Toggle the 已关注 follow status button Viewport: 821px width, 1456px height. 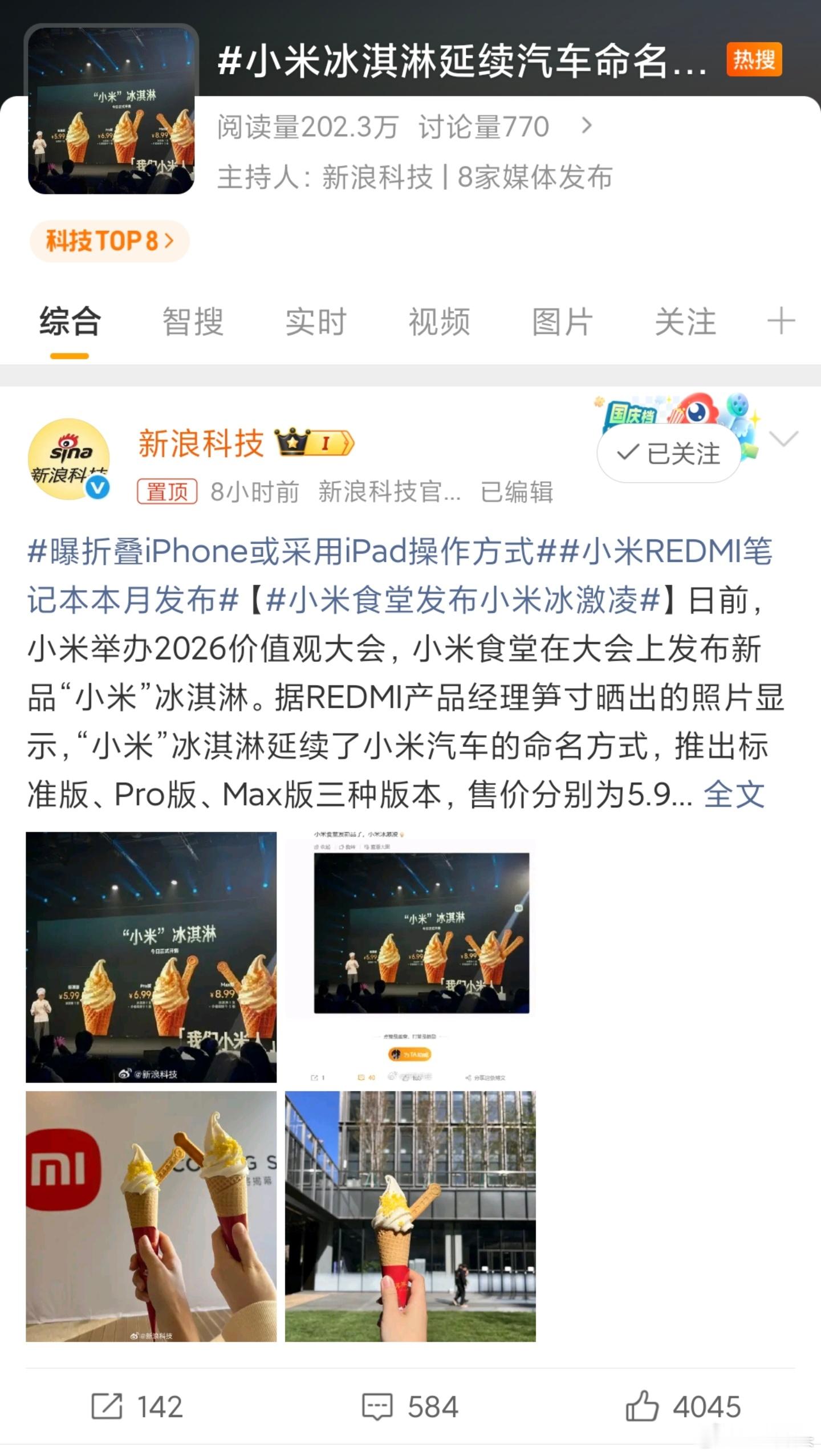[668, 453]
